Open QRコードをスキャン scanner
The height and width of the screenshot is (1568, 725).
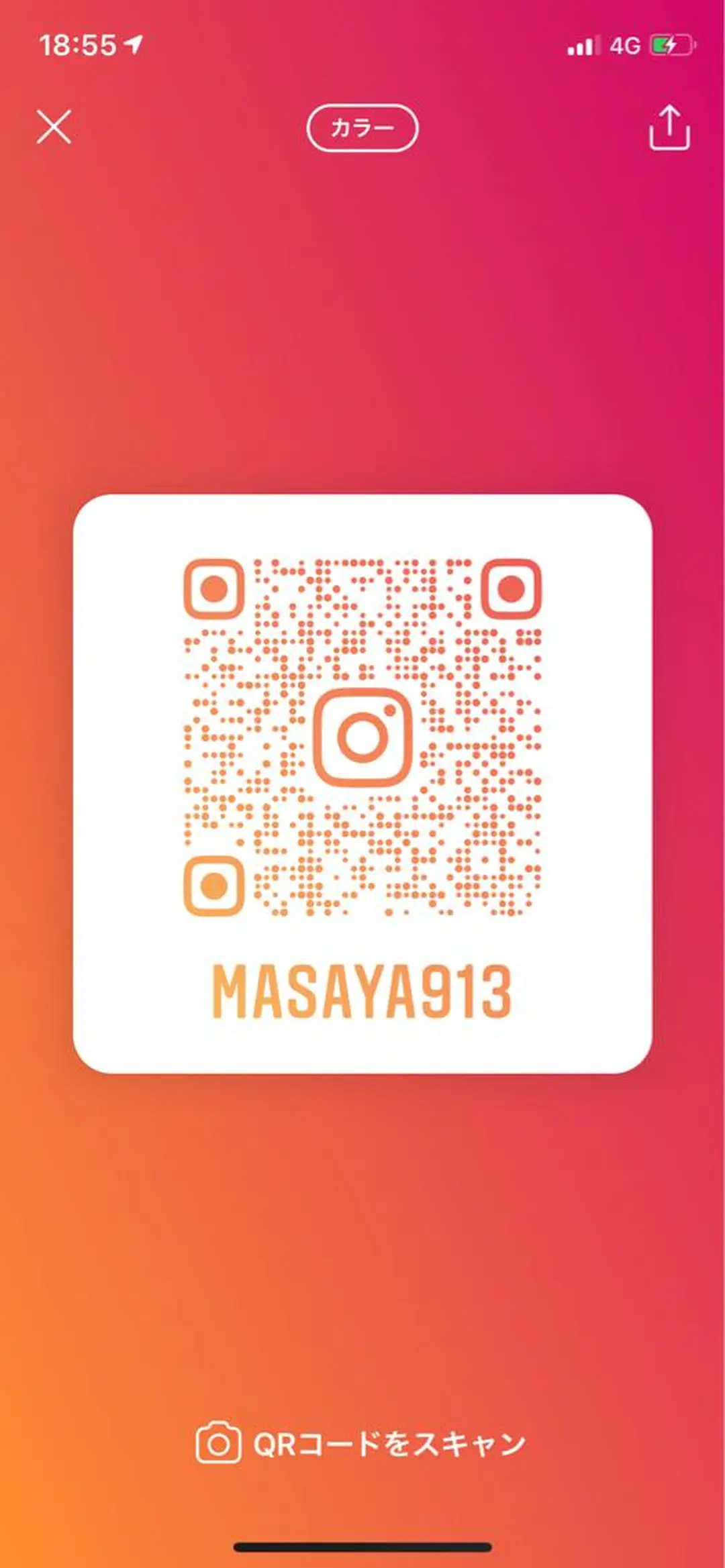pyautogui.click(x=361, y=1444)
